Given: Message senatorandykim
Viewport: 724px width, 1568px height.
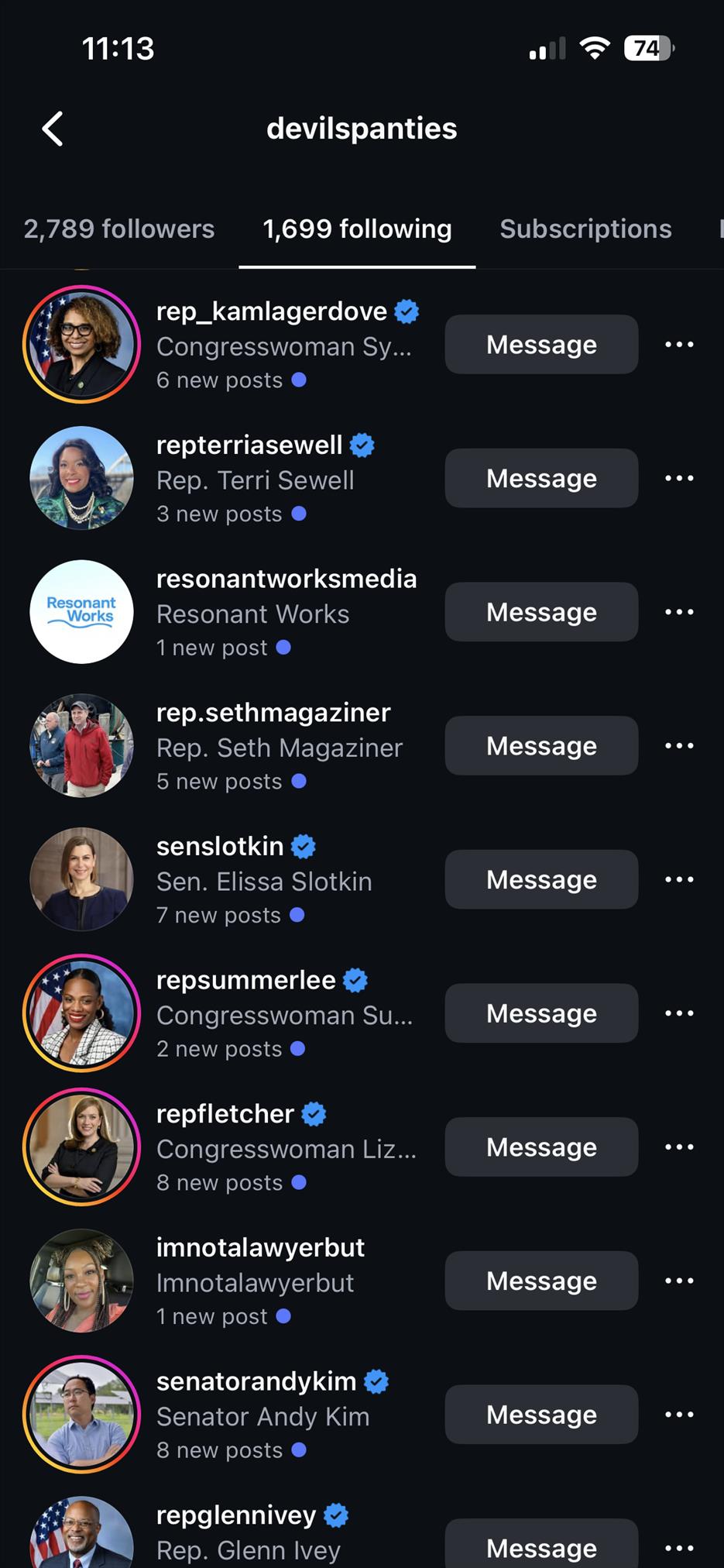Looking at the screenshot, I should (x=541, y=1415).
